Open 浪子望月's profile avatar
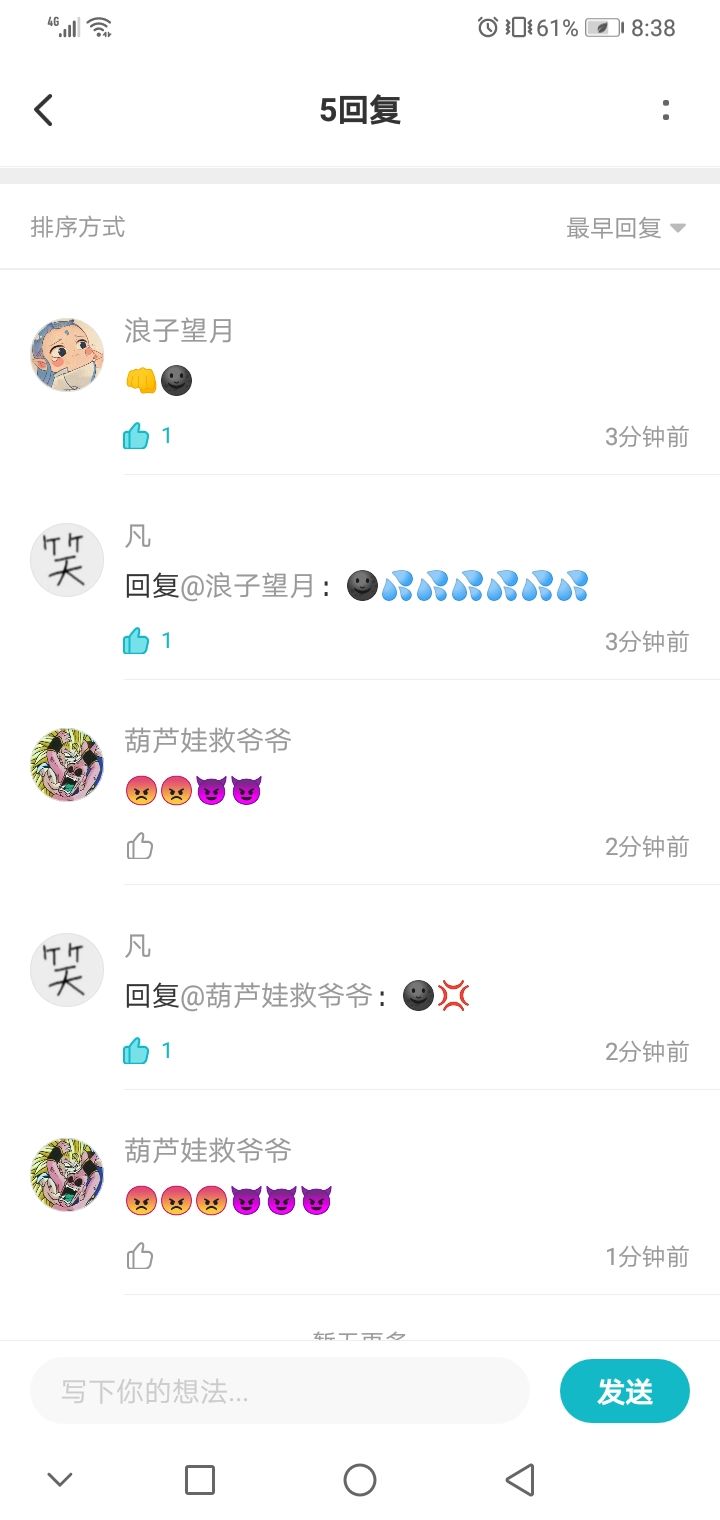The width and height of the screenshot is (720, 1520). 67,355
